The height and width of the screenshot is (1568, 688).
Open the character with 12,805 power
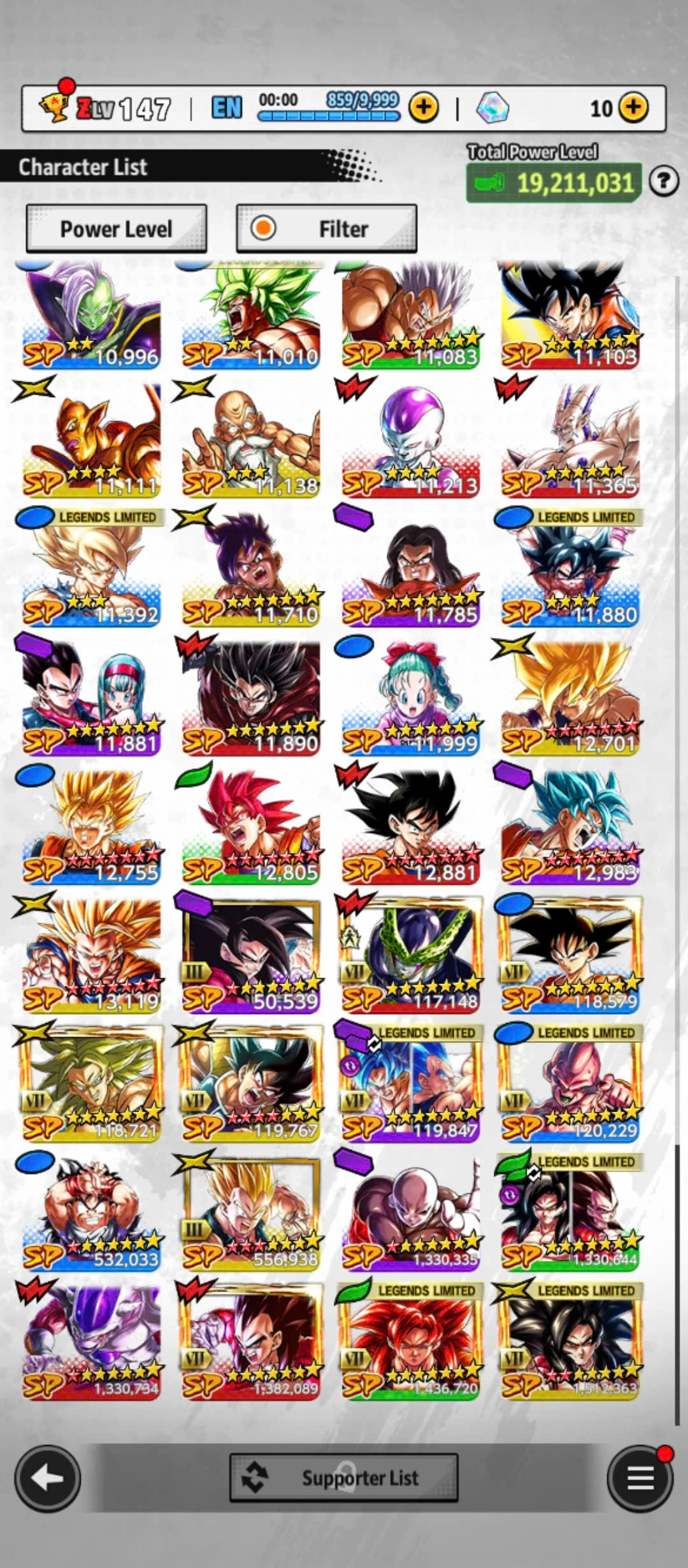tap(251, 824)
